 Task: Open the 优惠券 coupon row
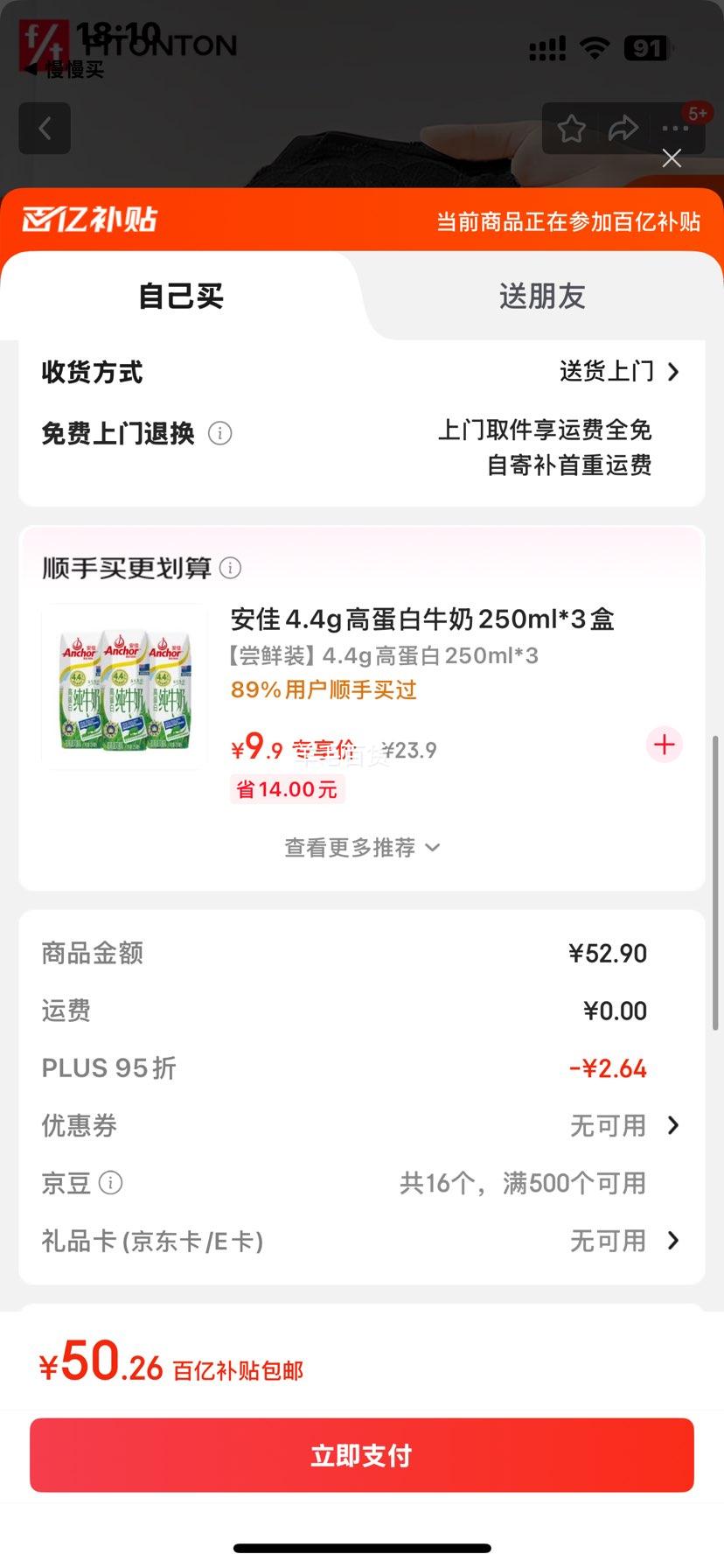[x=360, y=1125]
